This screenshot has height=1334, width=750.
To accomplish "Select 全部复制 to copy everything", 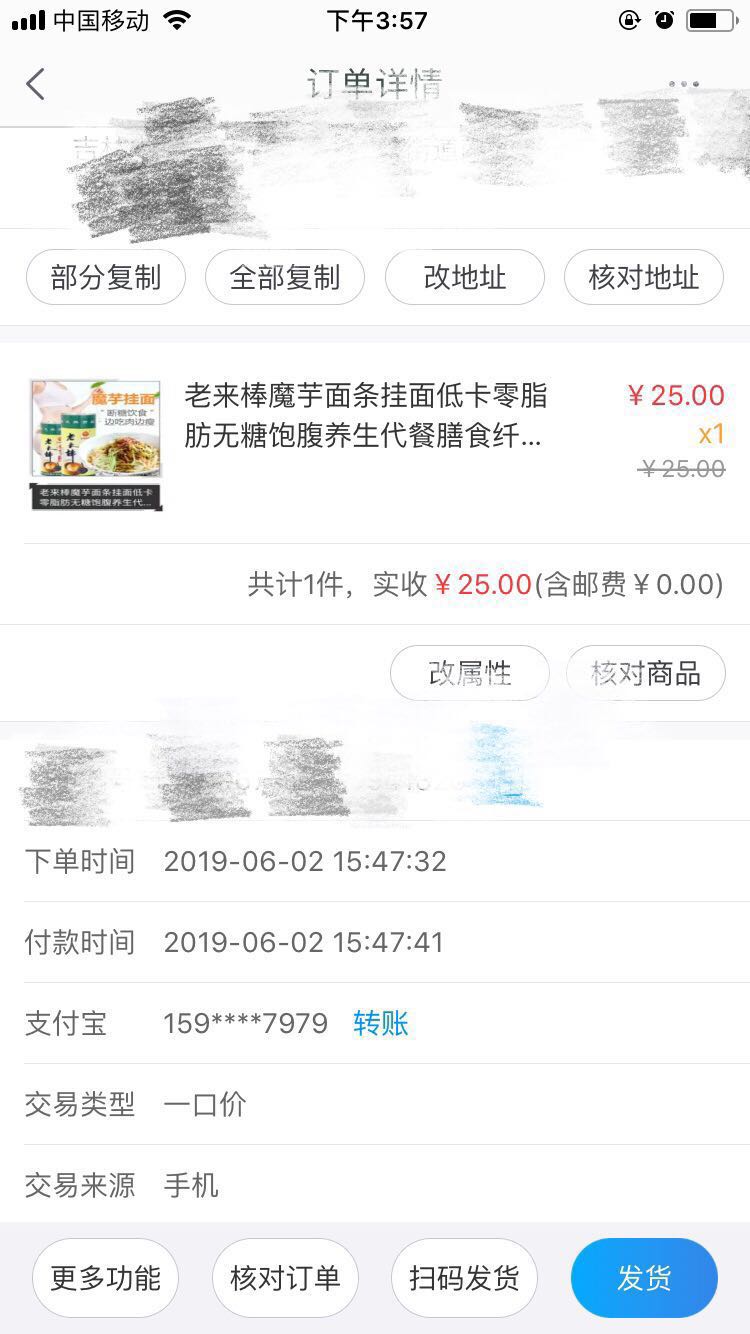I will [285, 277].
